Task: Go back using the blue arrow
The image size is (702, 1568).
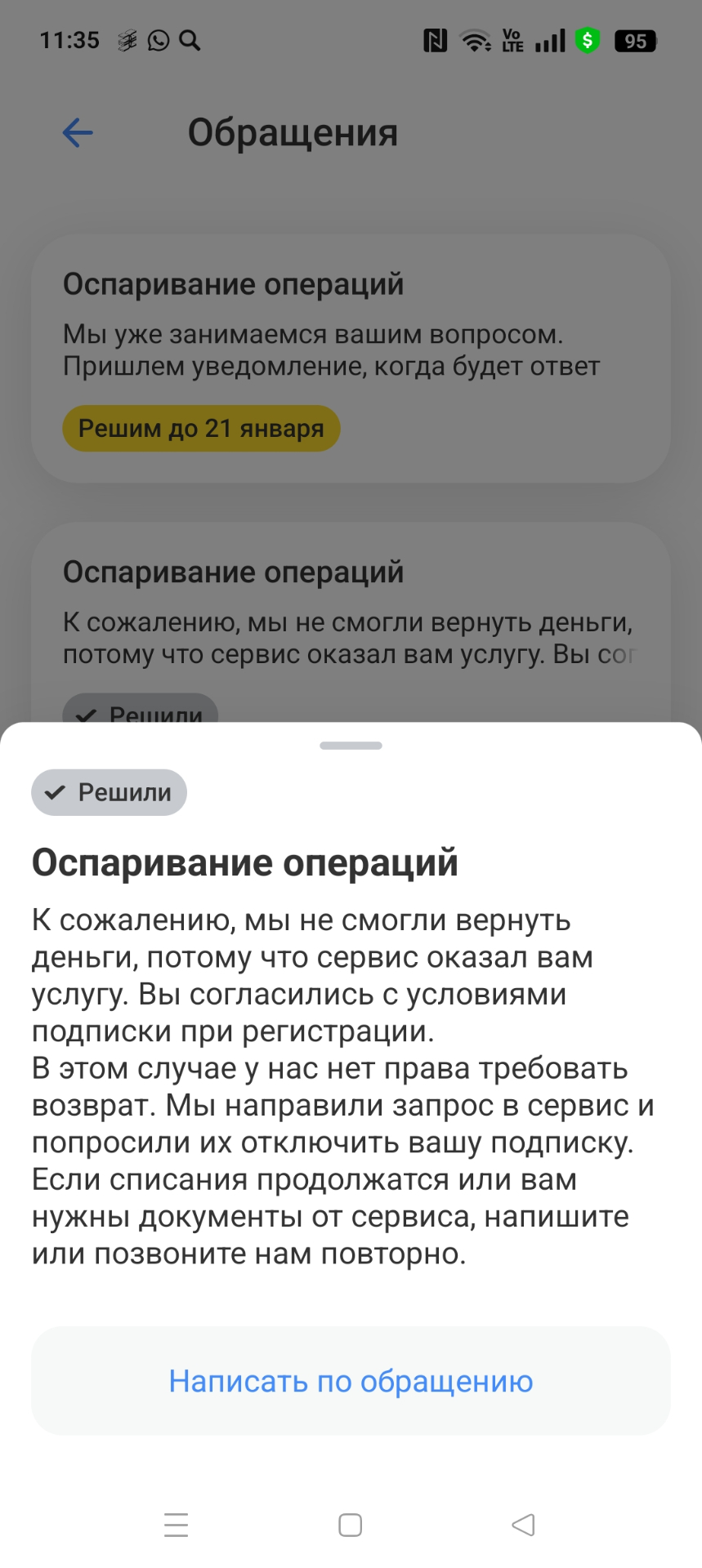Action: click(78, 133)
